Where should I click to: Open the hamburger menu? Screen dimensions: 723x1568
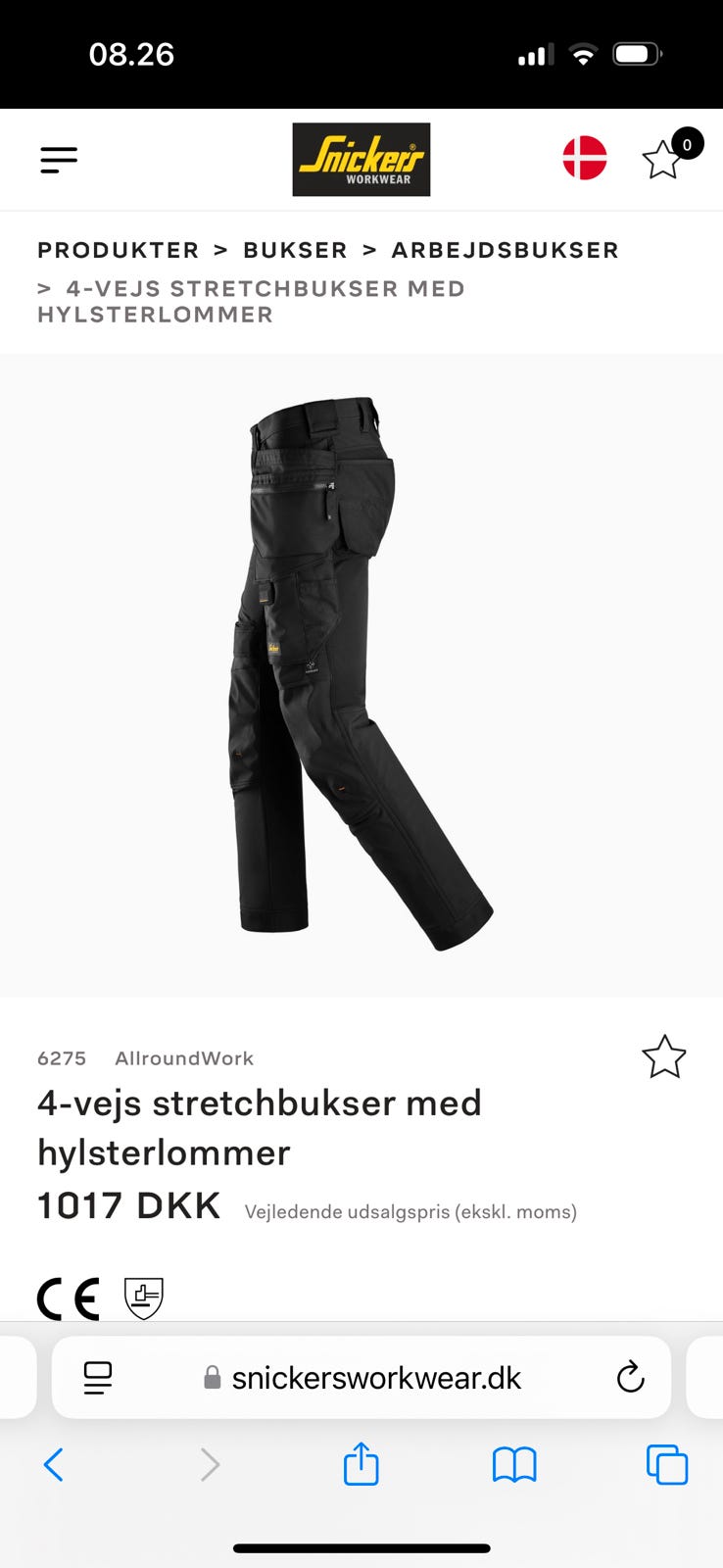59,160
